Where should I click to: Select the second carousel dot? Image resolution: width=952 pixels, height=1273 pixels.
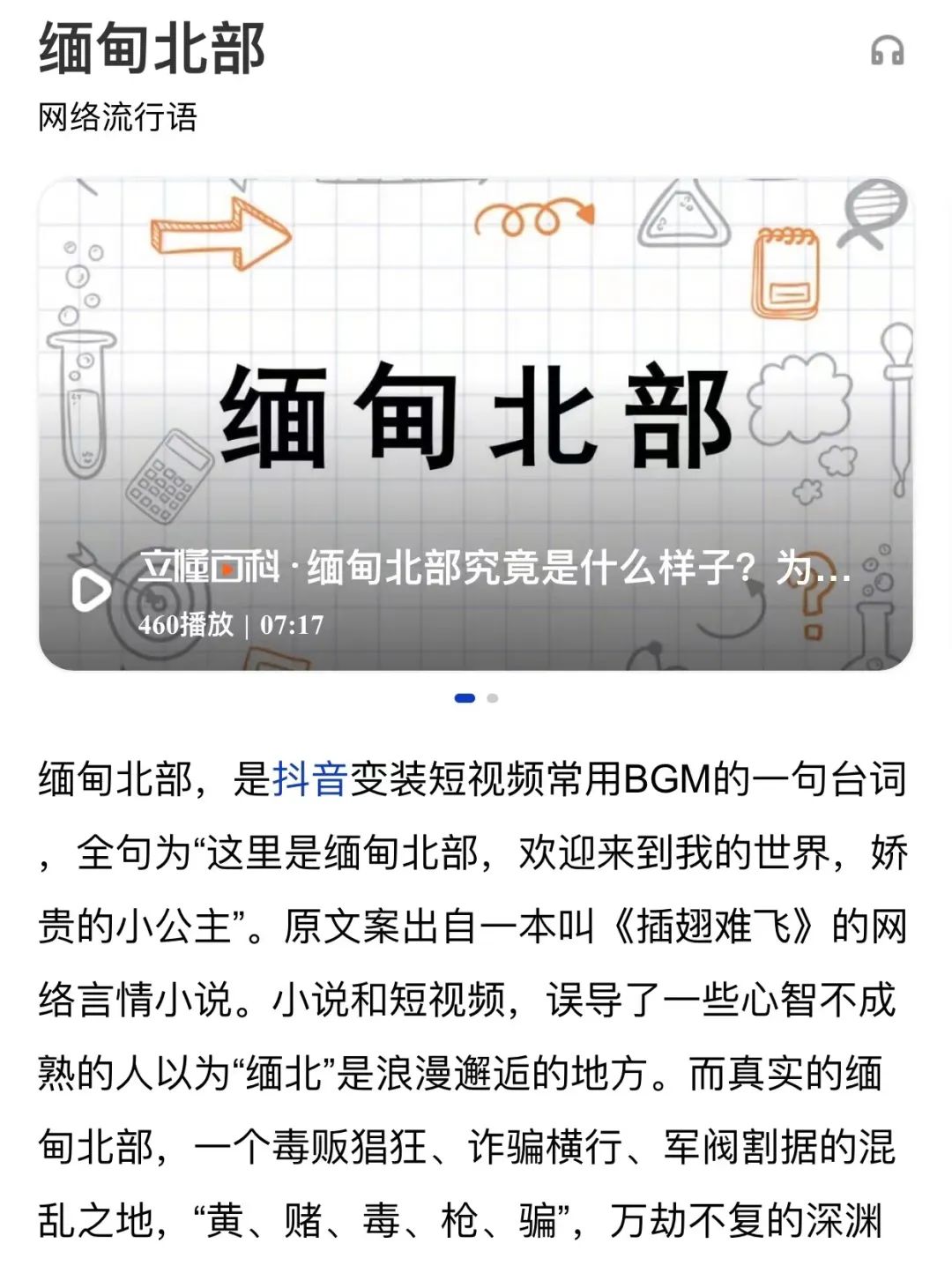click(x=491, y=697)
